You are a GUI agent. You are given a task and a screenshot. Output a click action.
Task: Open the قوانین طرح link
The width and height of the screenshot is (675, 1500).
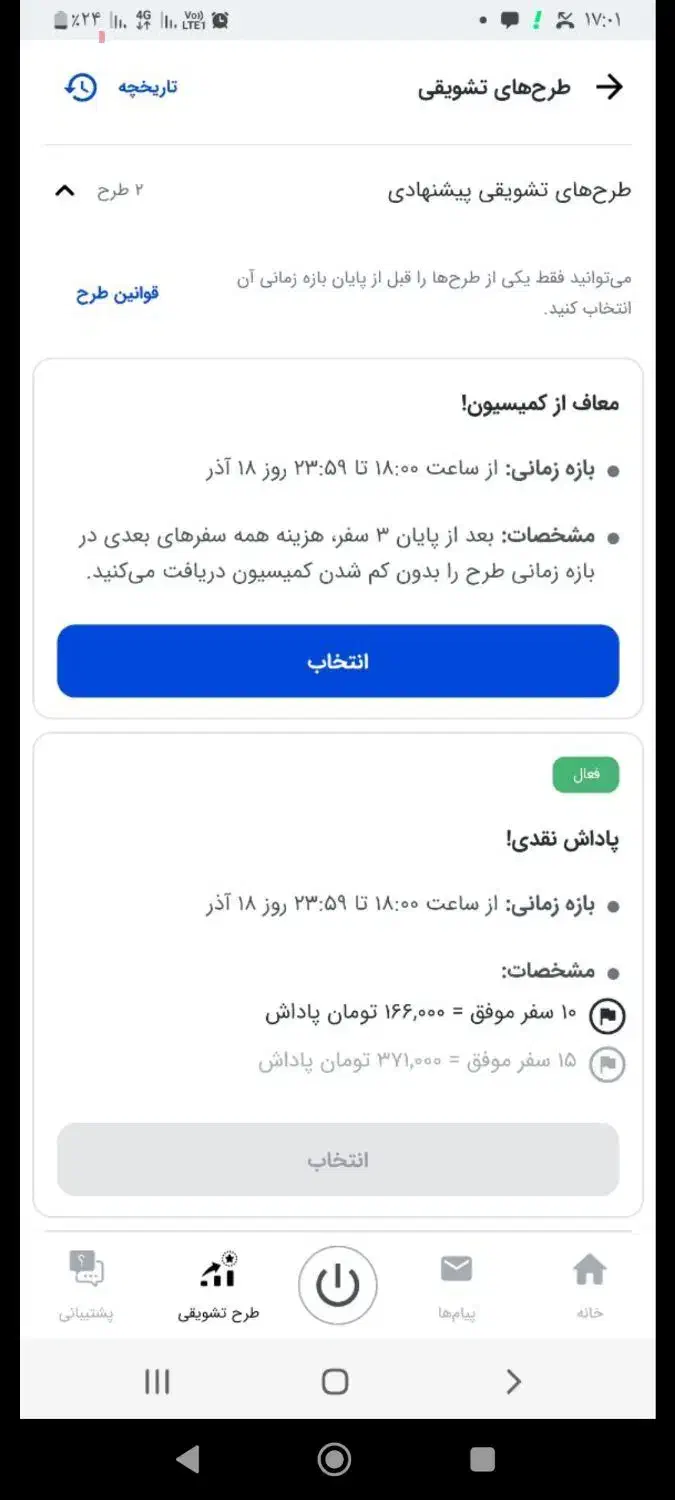click(x=118, y=294)
